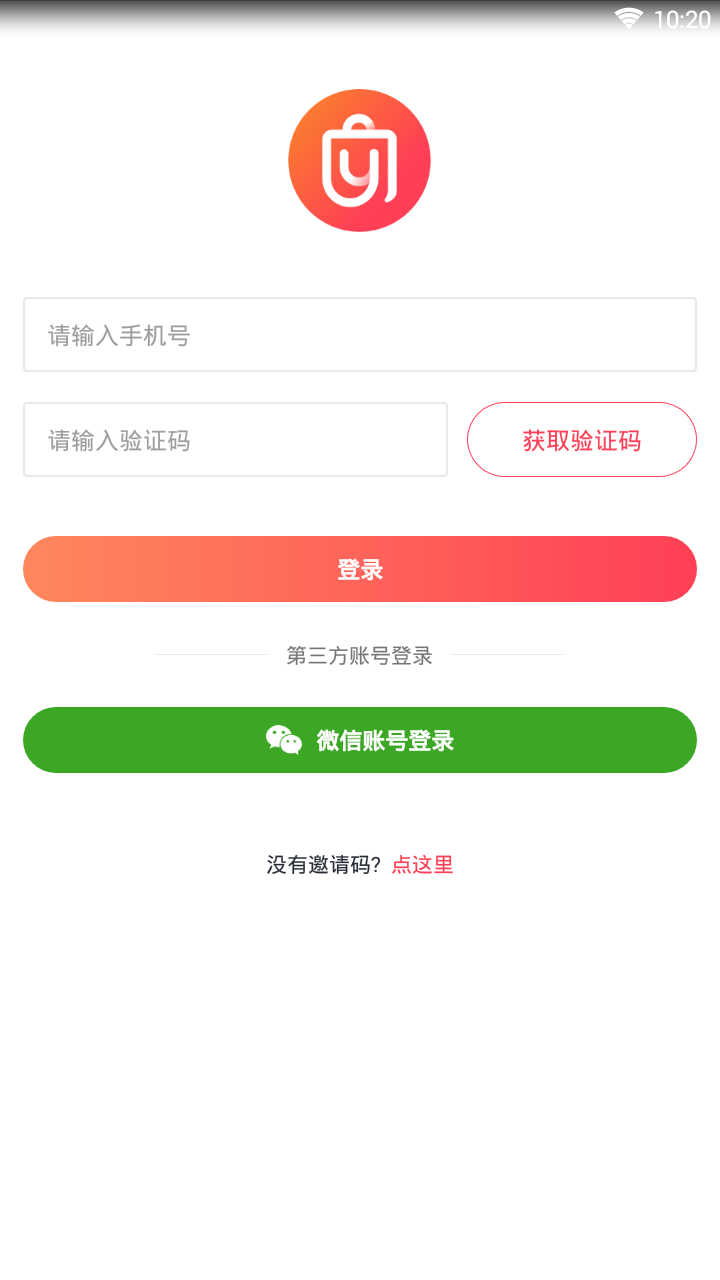Hit the 登录 login button
720x1280 pixels.
coord(360,569)
